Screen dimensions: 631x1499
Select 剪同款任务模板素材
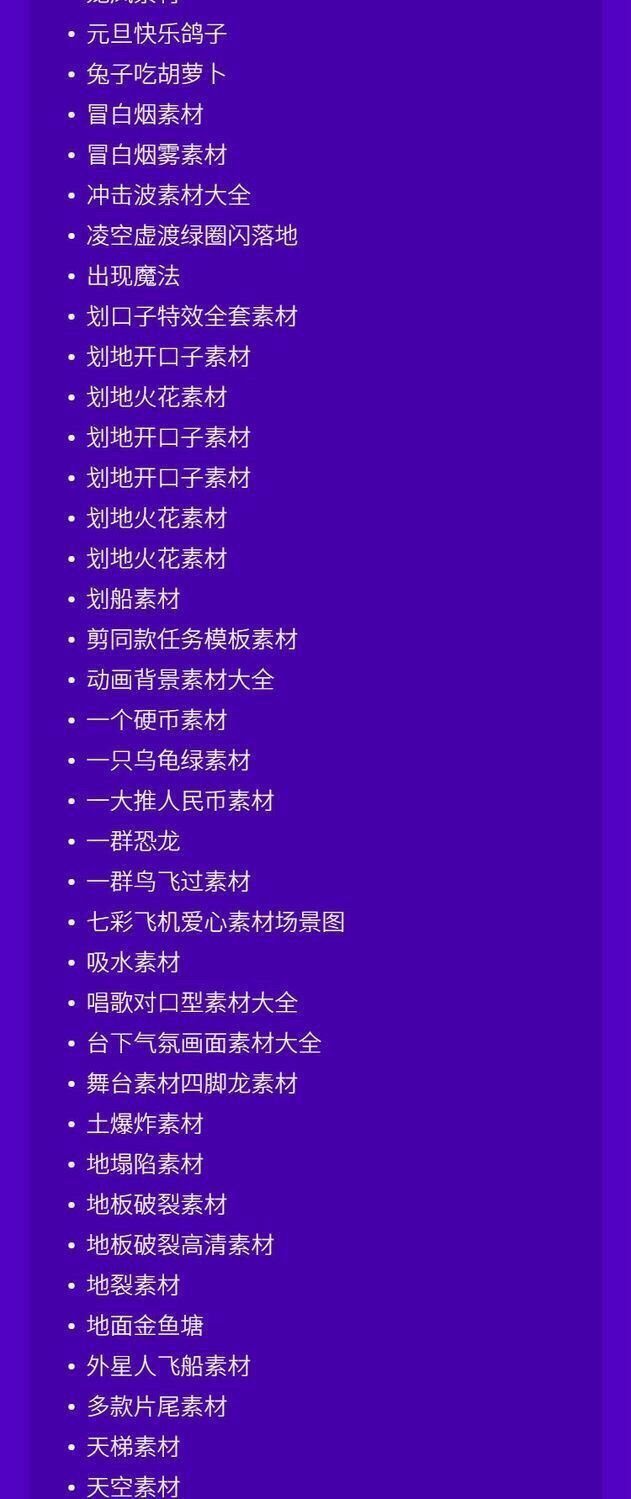point(192,639)
